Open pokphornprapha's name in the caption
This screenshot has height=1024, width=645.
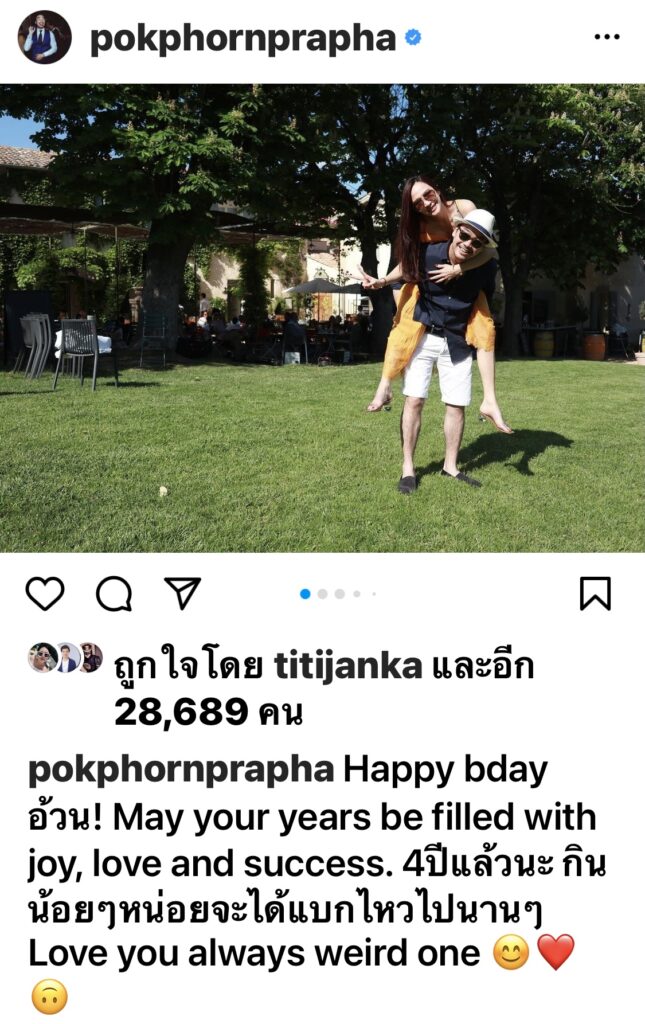click(181, 769)
